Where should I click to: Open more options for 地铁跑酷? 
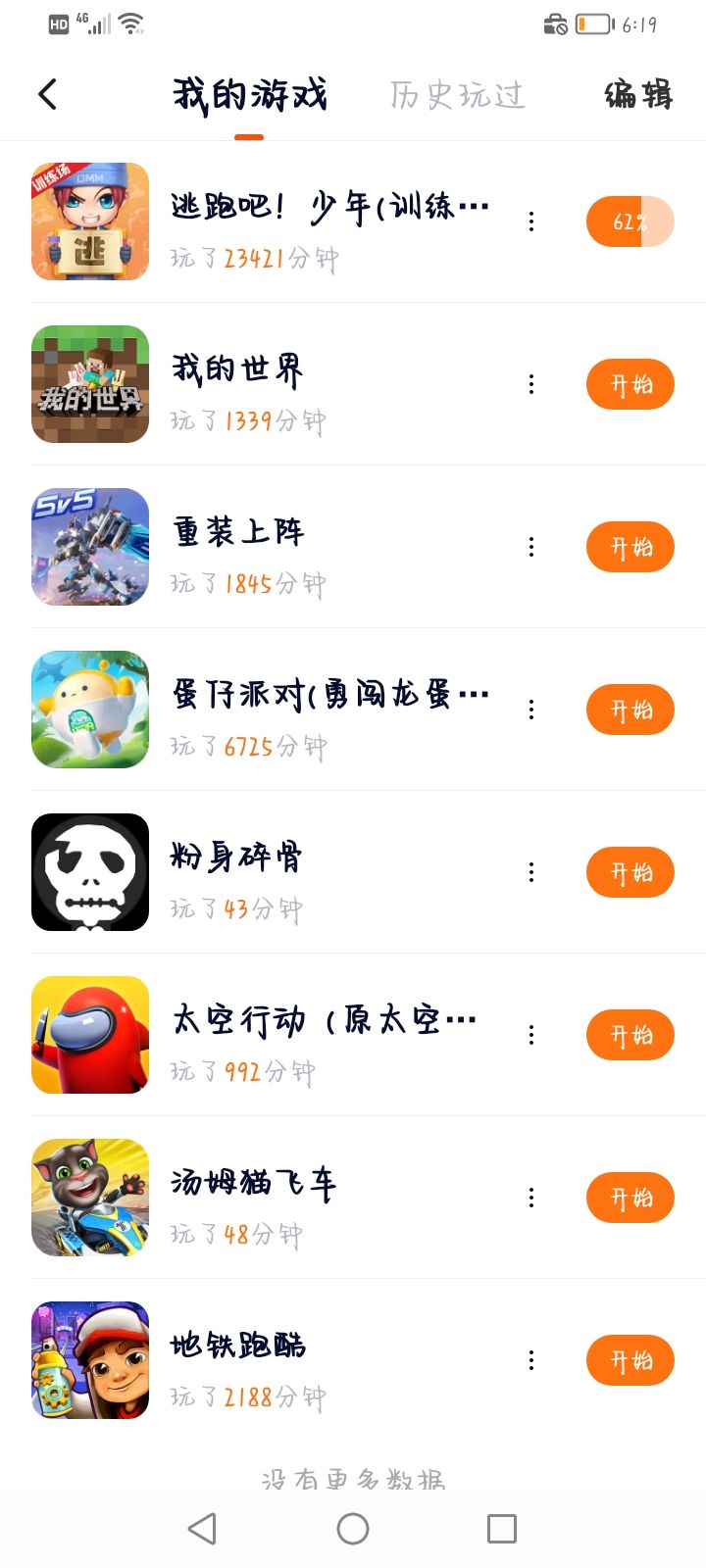(x=531, y=1360)
